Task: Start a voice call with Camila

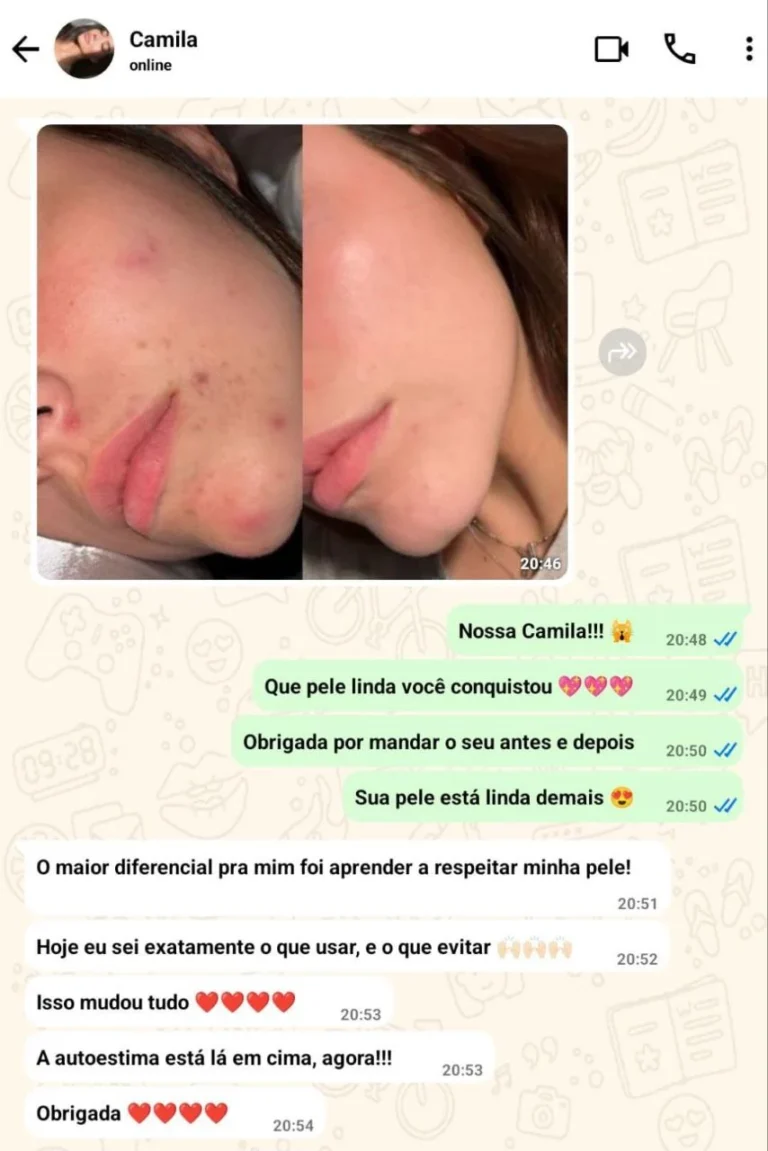Action: tap(680, 49)
